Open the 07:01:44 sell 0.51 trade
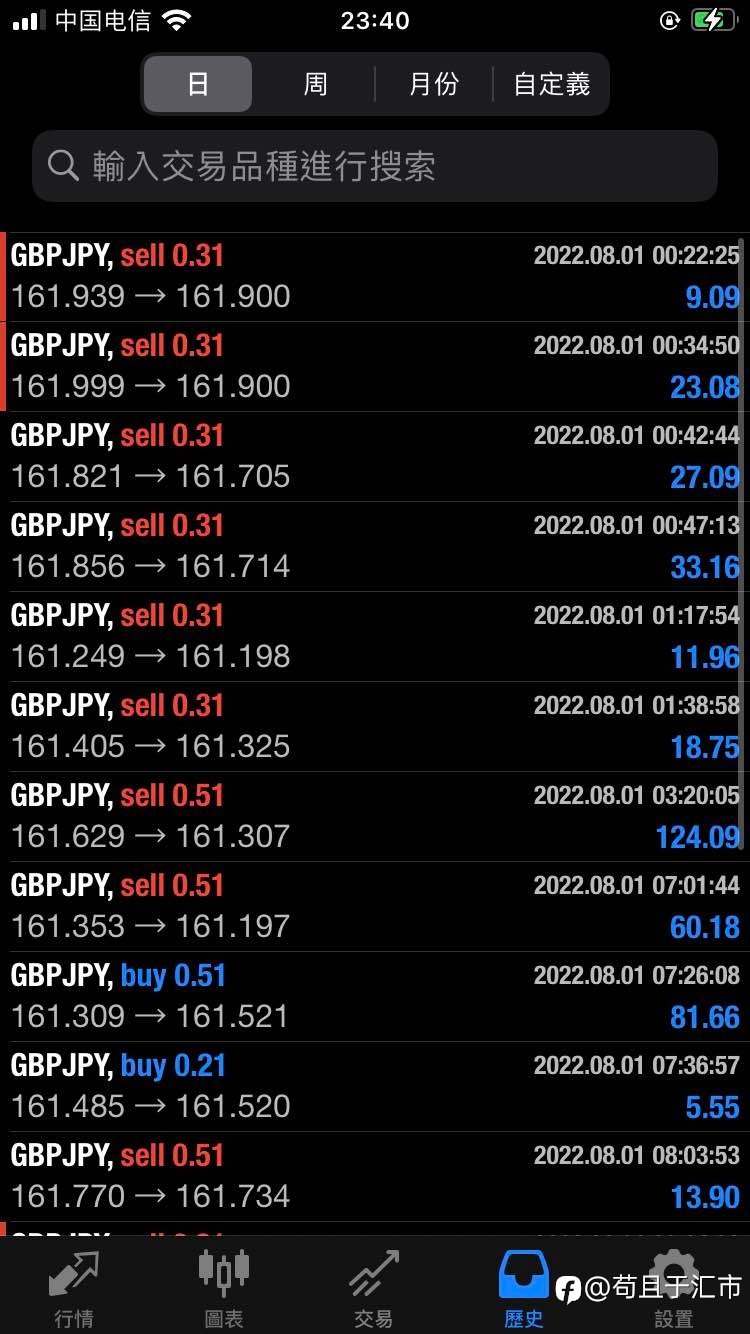 [x=375, y=907]
